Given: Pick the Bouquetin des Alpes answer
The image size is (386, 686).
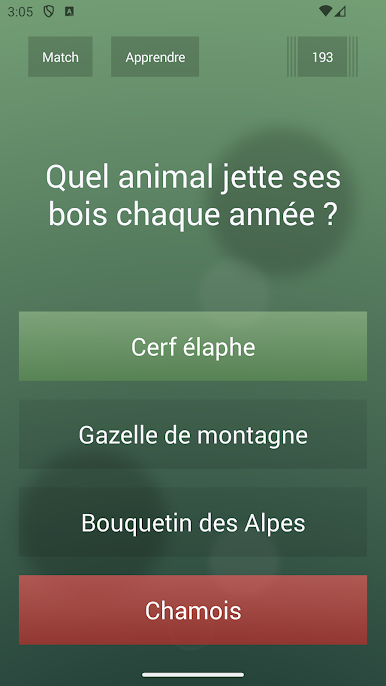Looking at the screenshot, I should [193, 522].
